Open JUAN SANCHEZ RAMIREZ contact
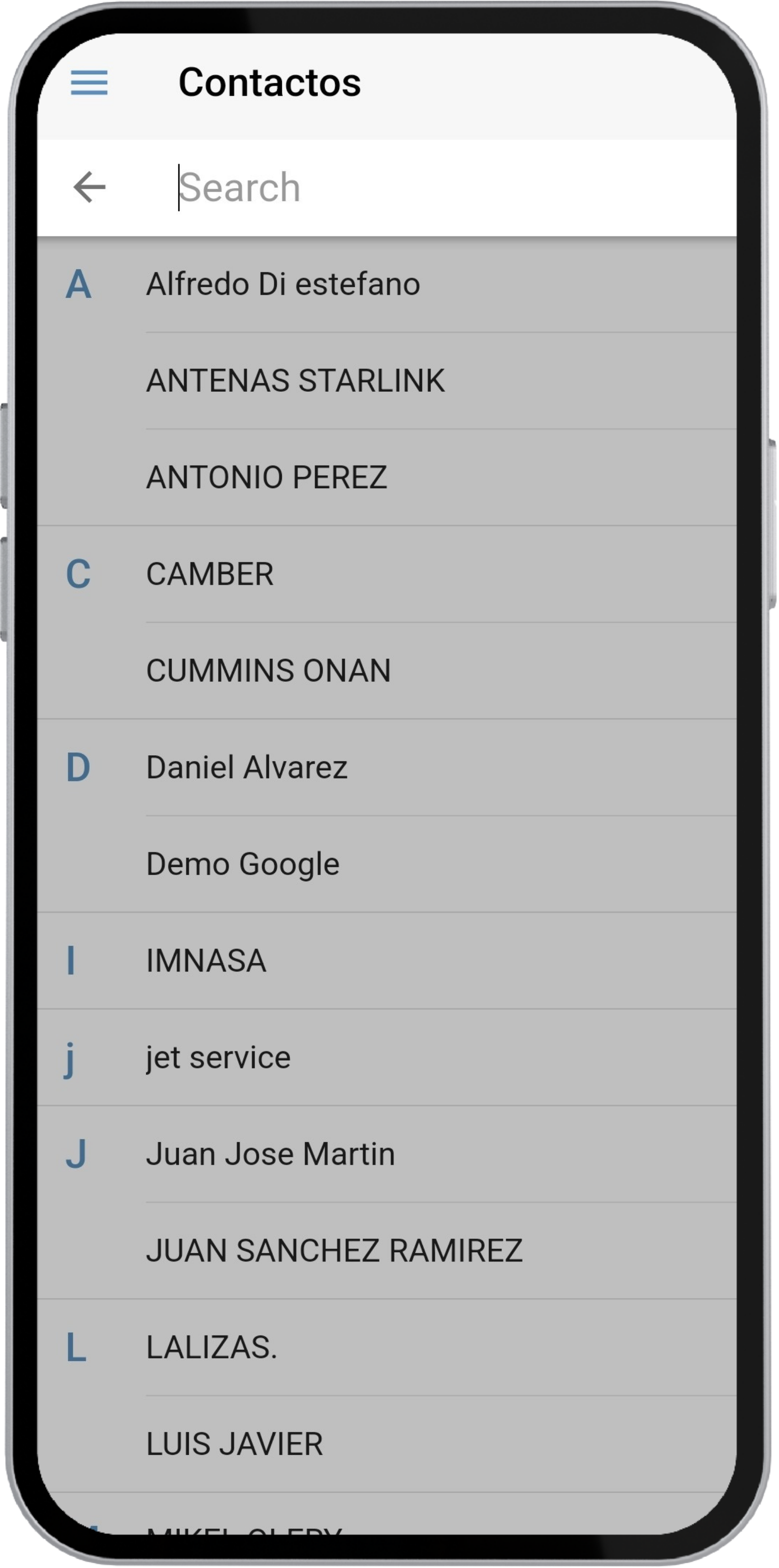779x1568 pixels. pos(334,1251)
